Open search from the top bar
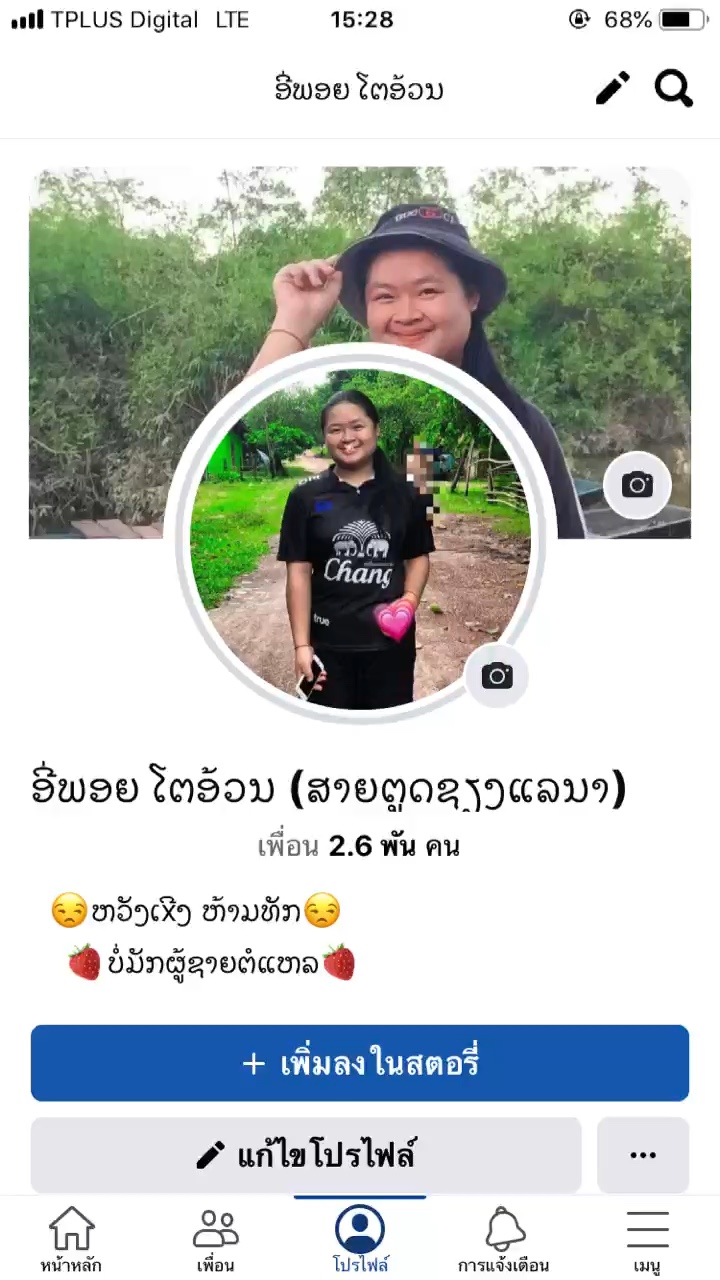Viewport: 720px width, 1280px height. pyautogui.click(x=673, y=89)
